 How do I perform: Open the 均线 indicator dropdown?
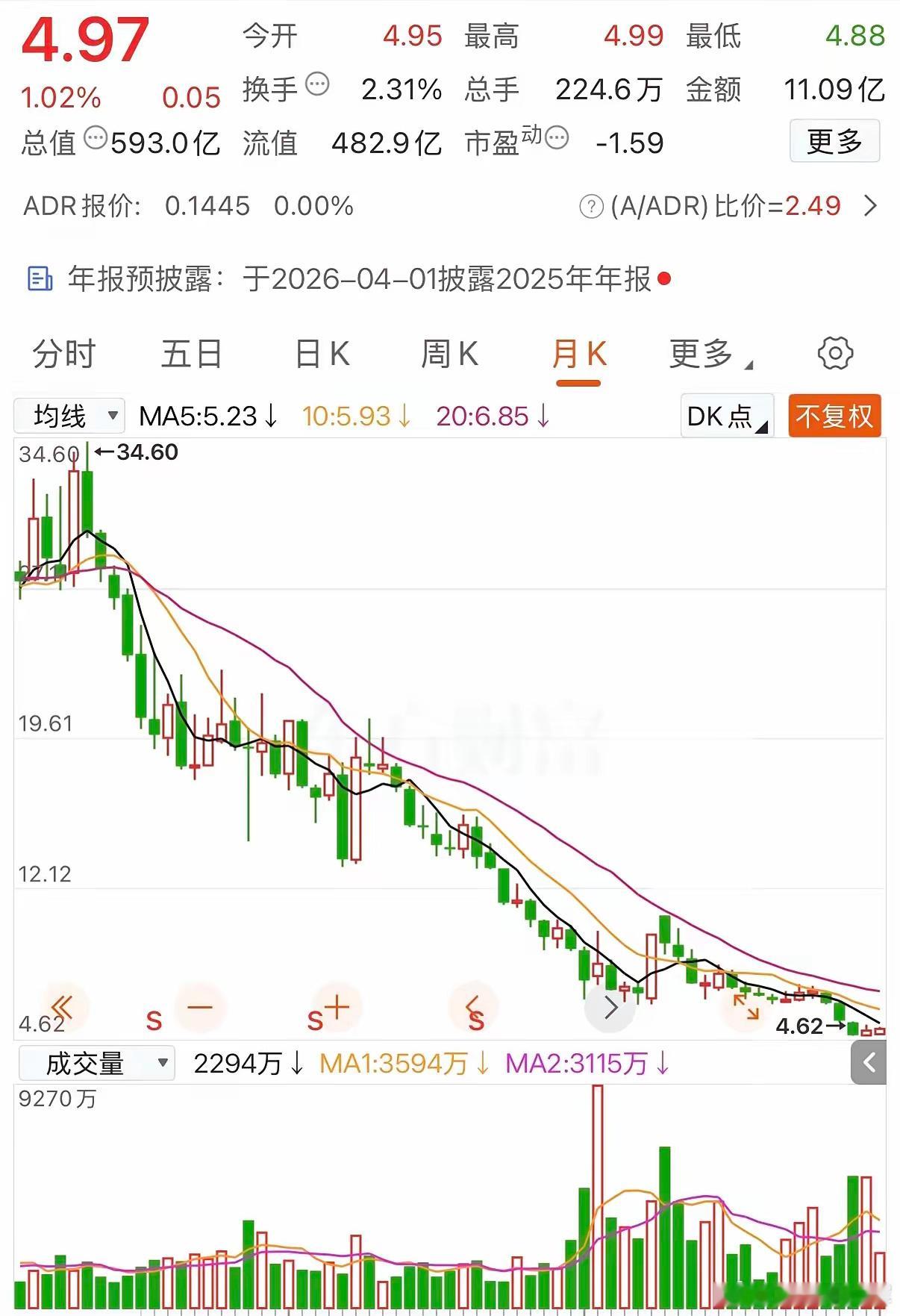click(x=71, y=416)
